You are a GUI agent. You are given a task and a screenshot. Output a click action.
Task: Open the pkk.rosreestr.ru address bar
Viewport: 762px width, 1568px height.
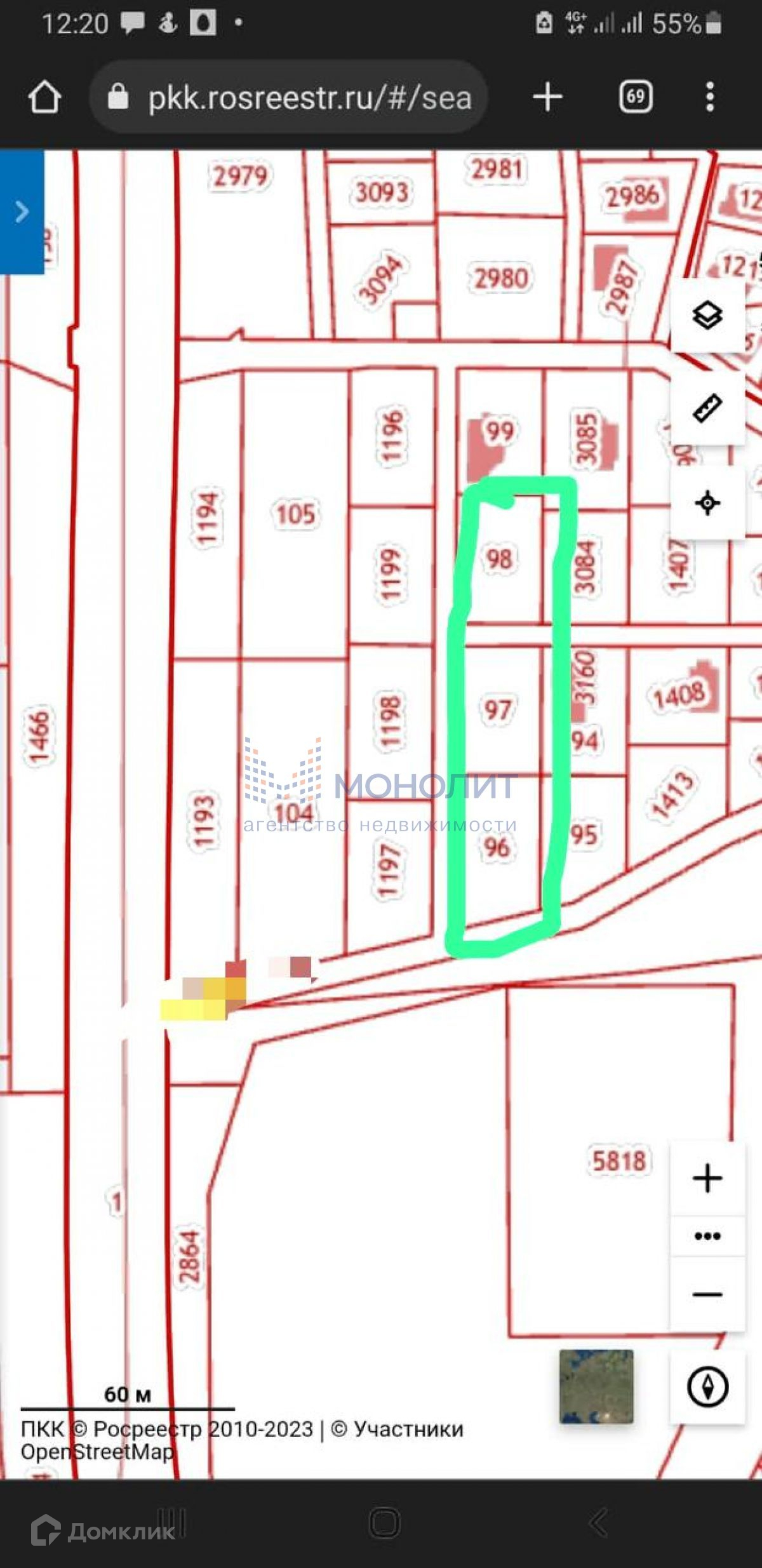coord(289,97)
